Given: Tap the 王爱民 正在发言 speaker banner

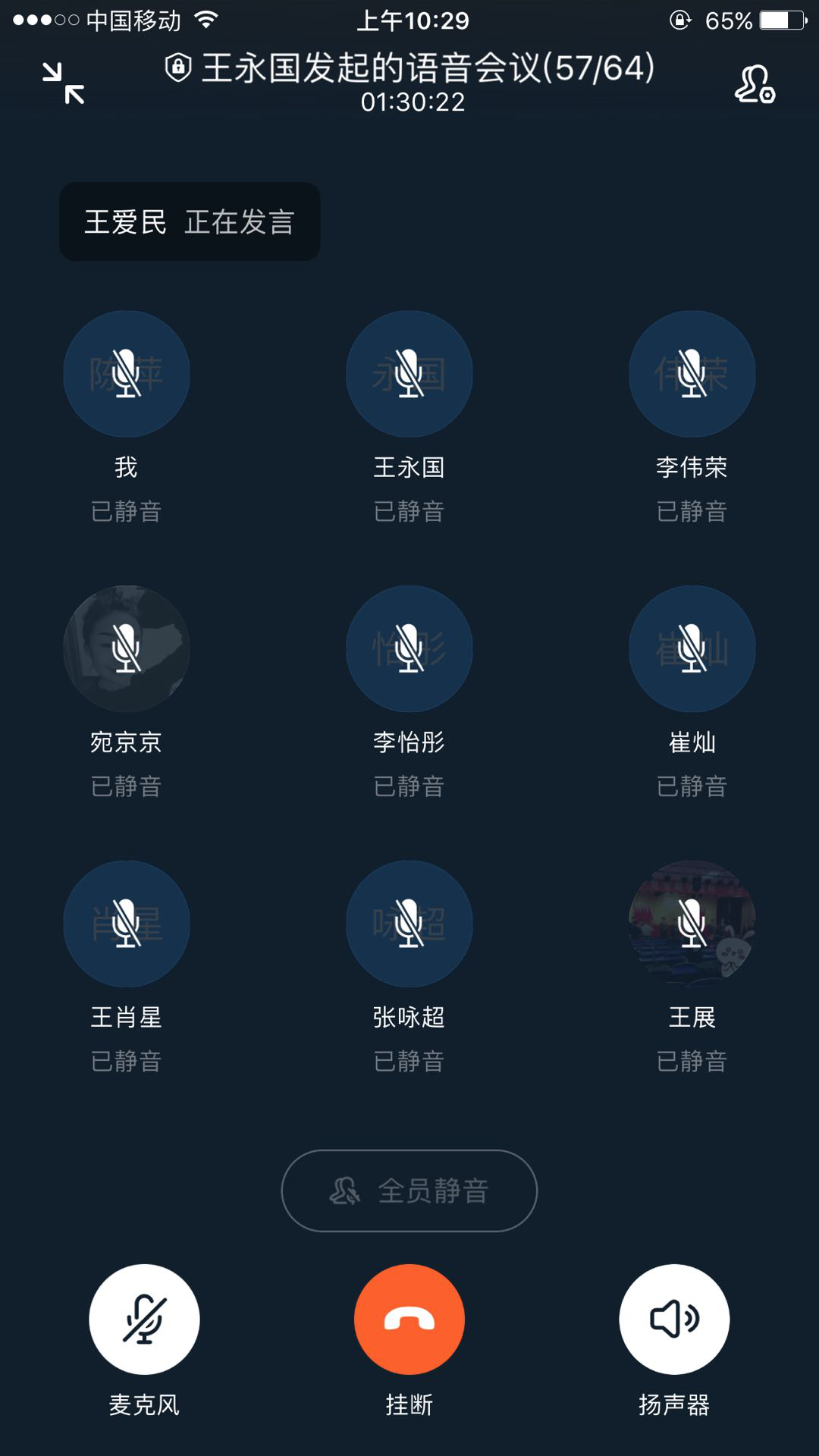Looking at the screenshot, I should point(189,221).
